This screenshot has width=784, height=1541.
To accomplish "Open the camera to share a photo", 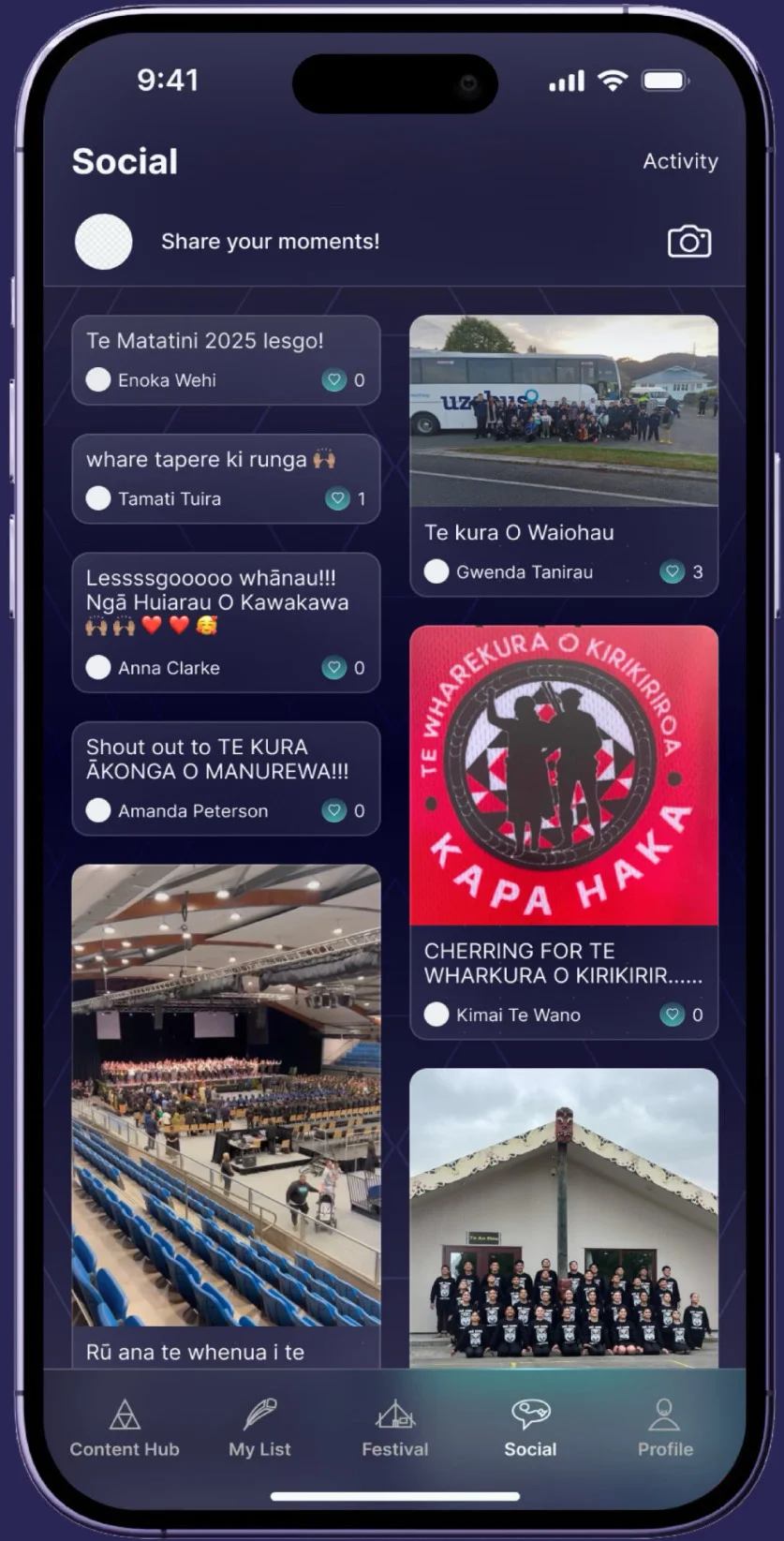I will coord(688,242).
